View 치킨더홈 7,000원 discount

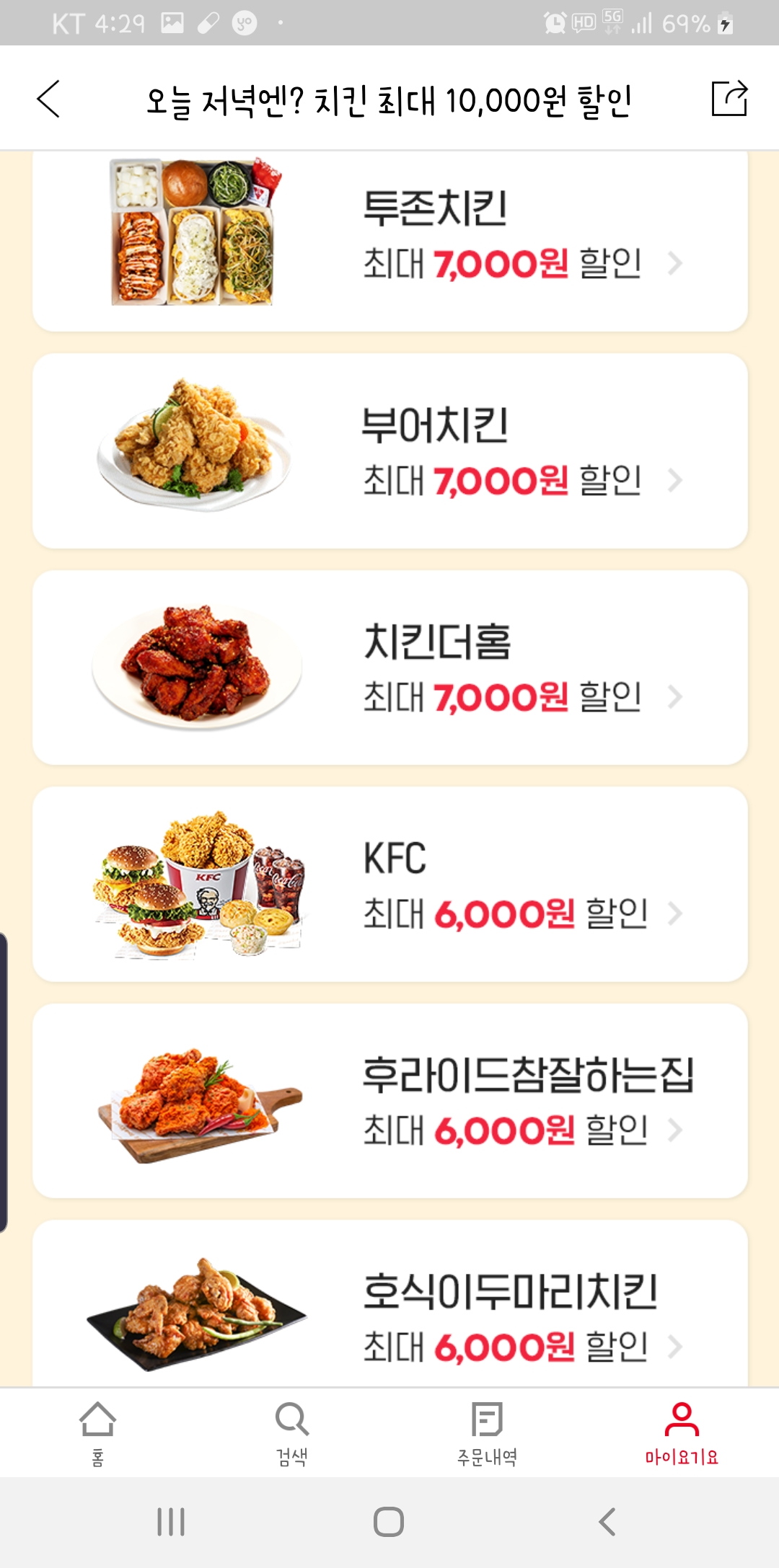(389, 668)
